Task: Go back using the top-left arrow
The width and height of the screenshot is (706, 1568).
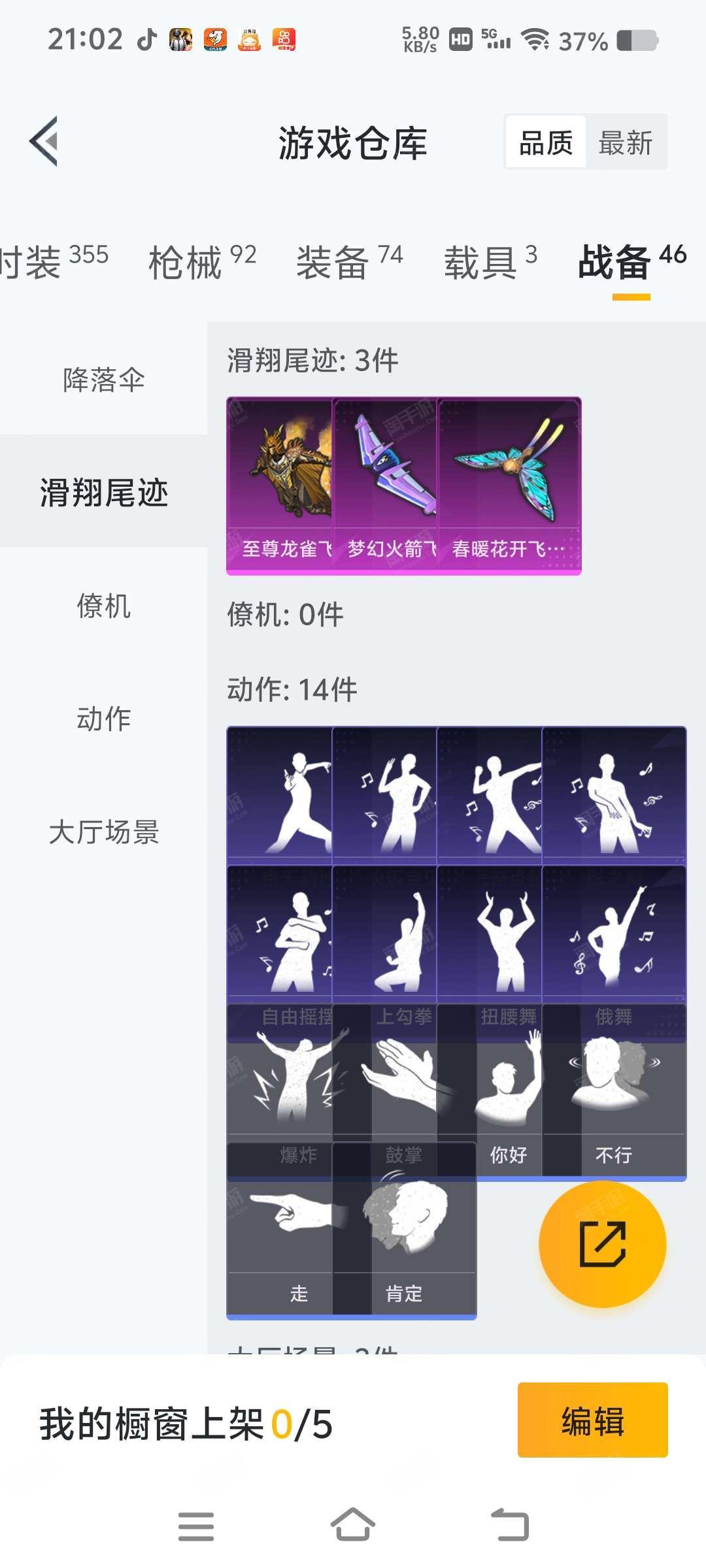Action: tap(44, 141)
